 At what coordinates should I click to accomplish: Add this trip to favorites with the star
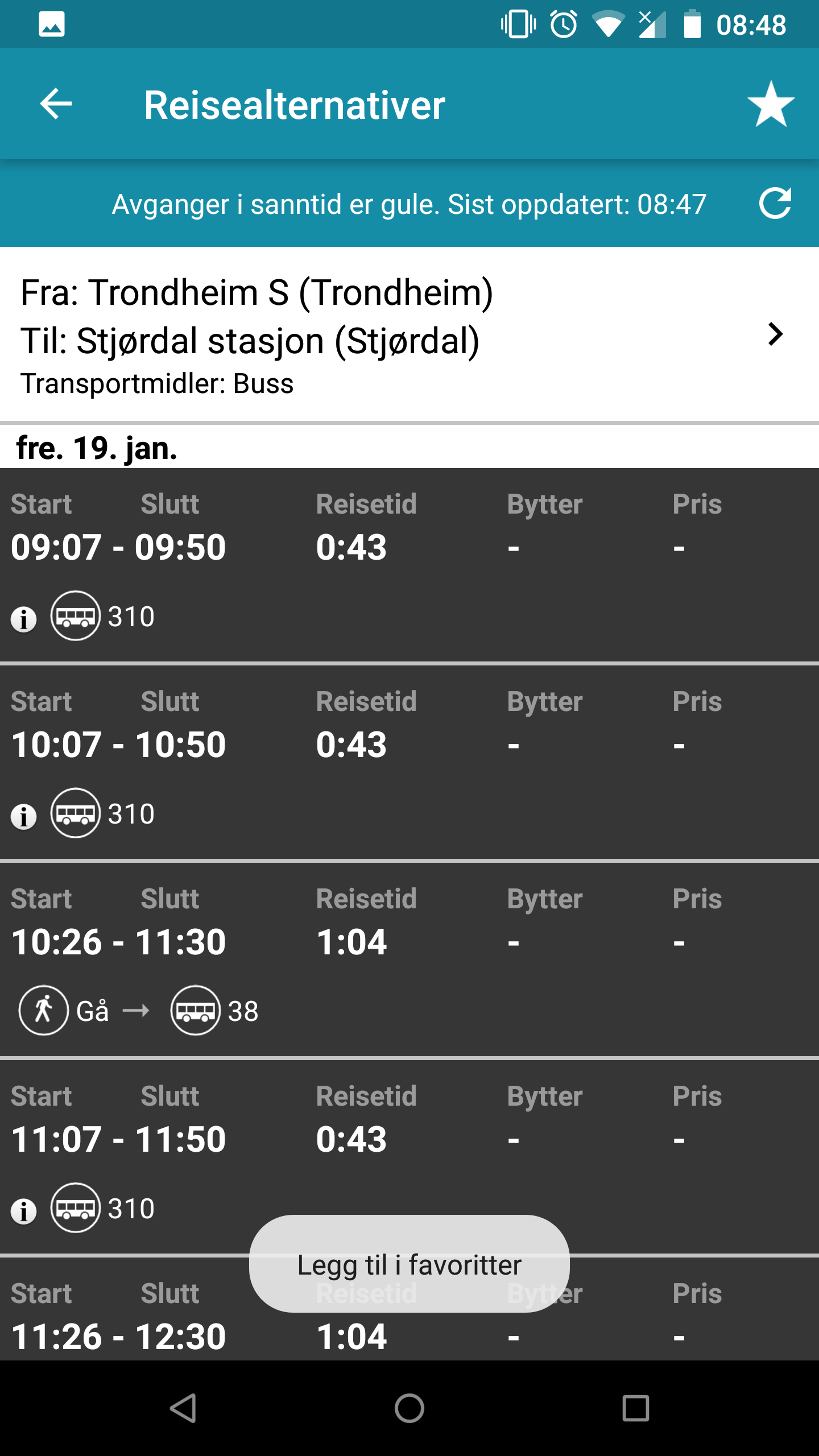coord(771,104)
